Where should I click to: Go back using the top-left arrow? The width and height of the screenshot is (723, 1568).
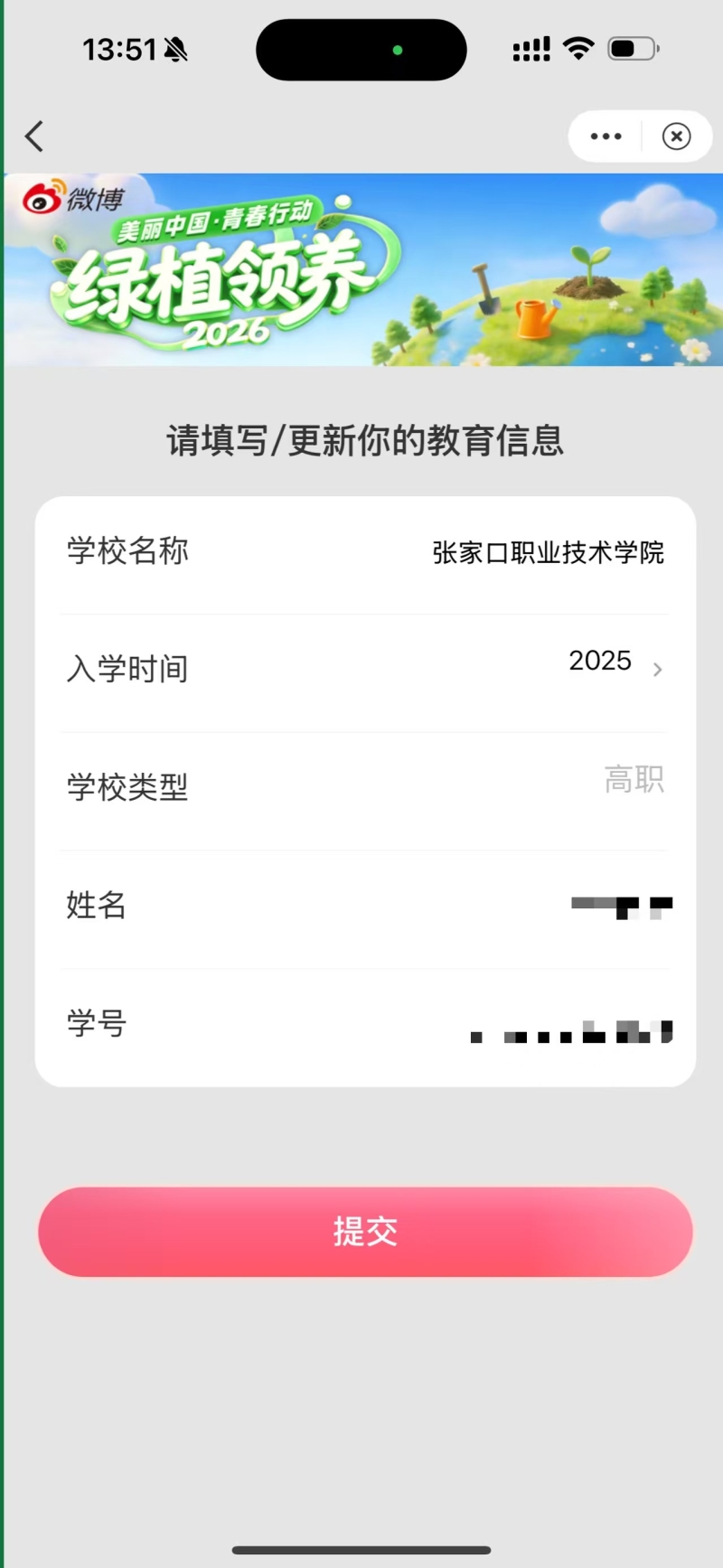click(x=34, y=136)
